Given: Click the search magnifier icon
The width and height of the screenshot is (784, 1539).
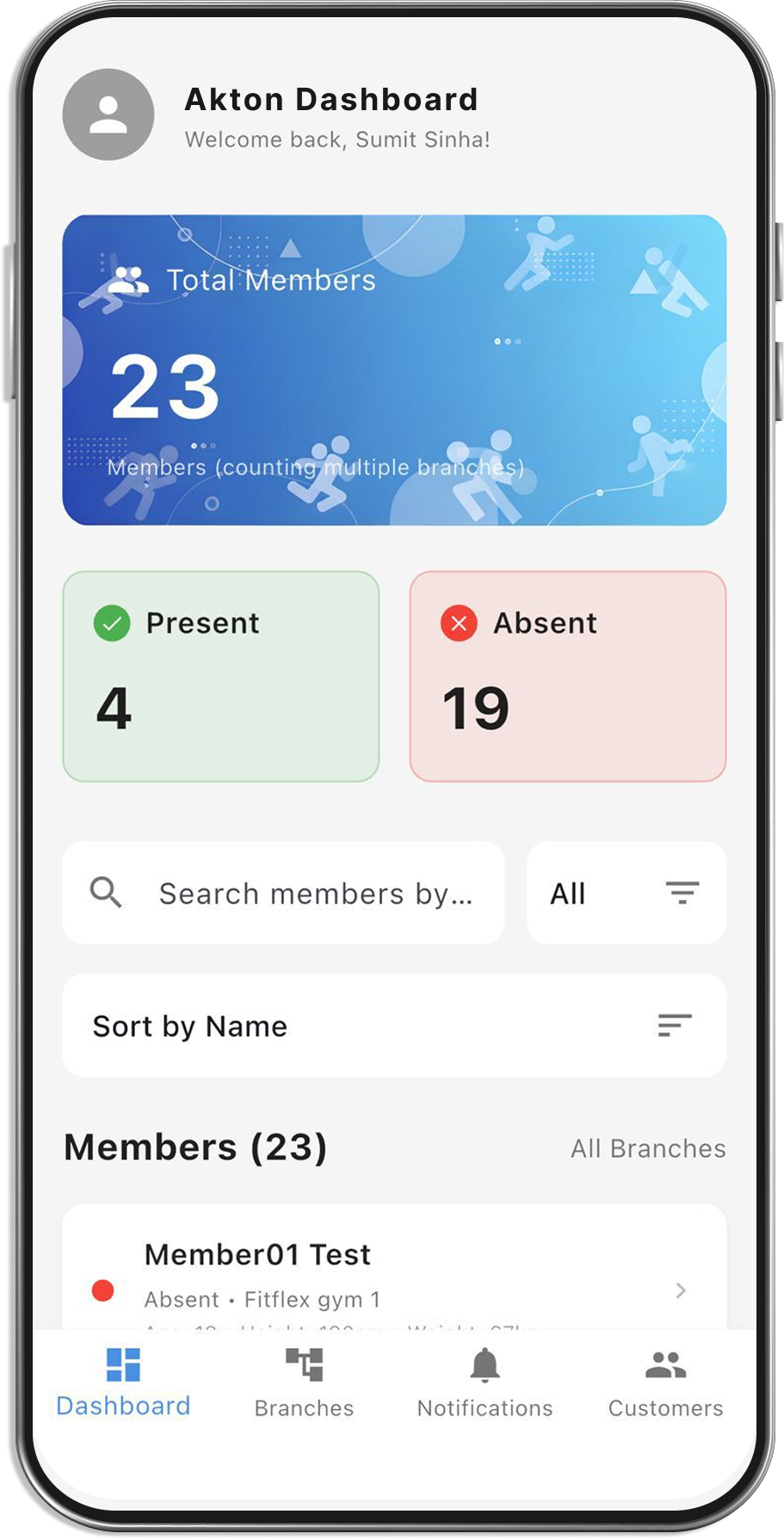Looking at the screenshot, I should click(107, 893).
